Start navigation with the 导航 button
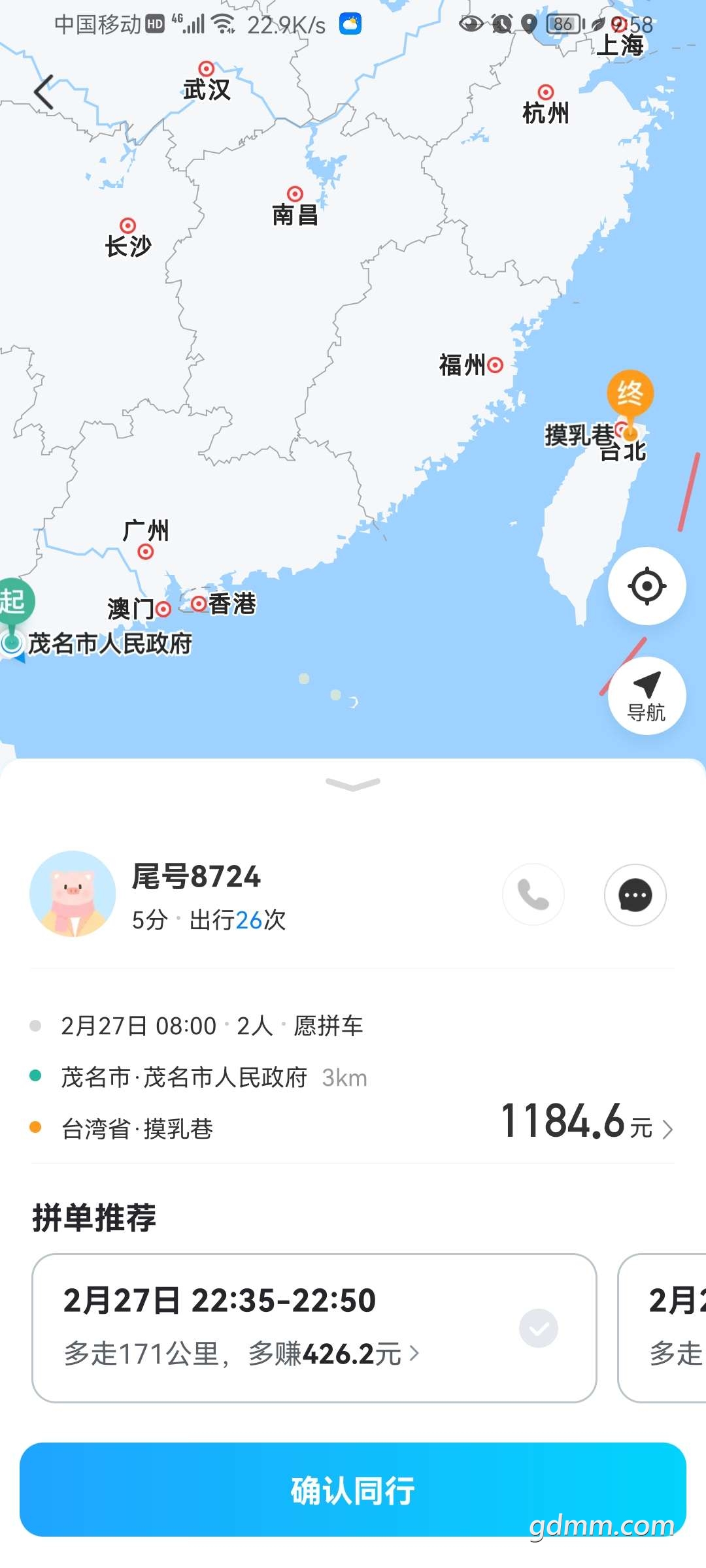Viewport: 706px width, 1568px height. (647, 696)
